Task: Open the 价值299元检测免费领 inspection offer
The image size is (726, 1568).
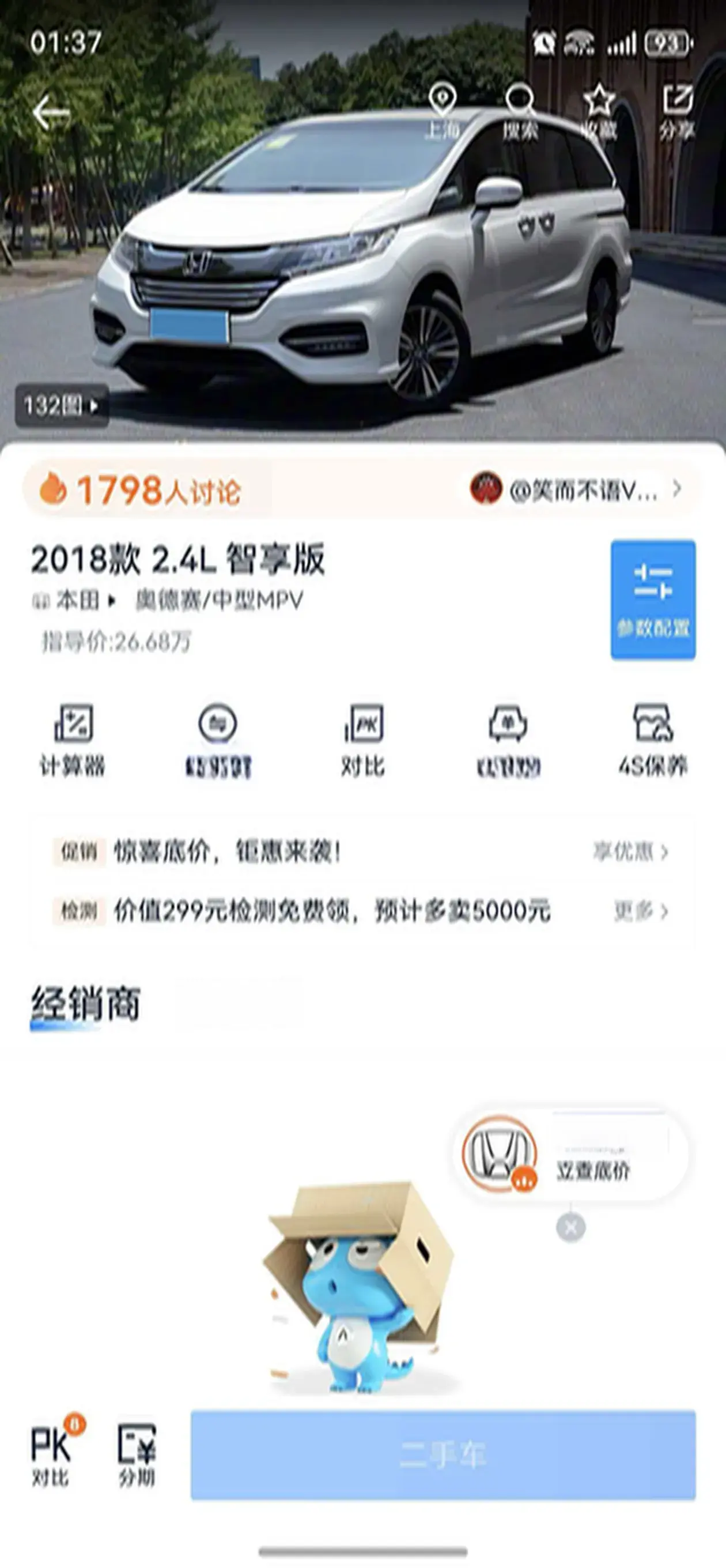Action: click(362, 911)
